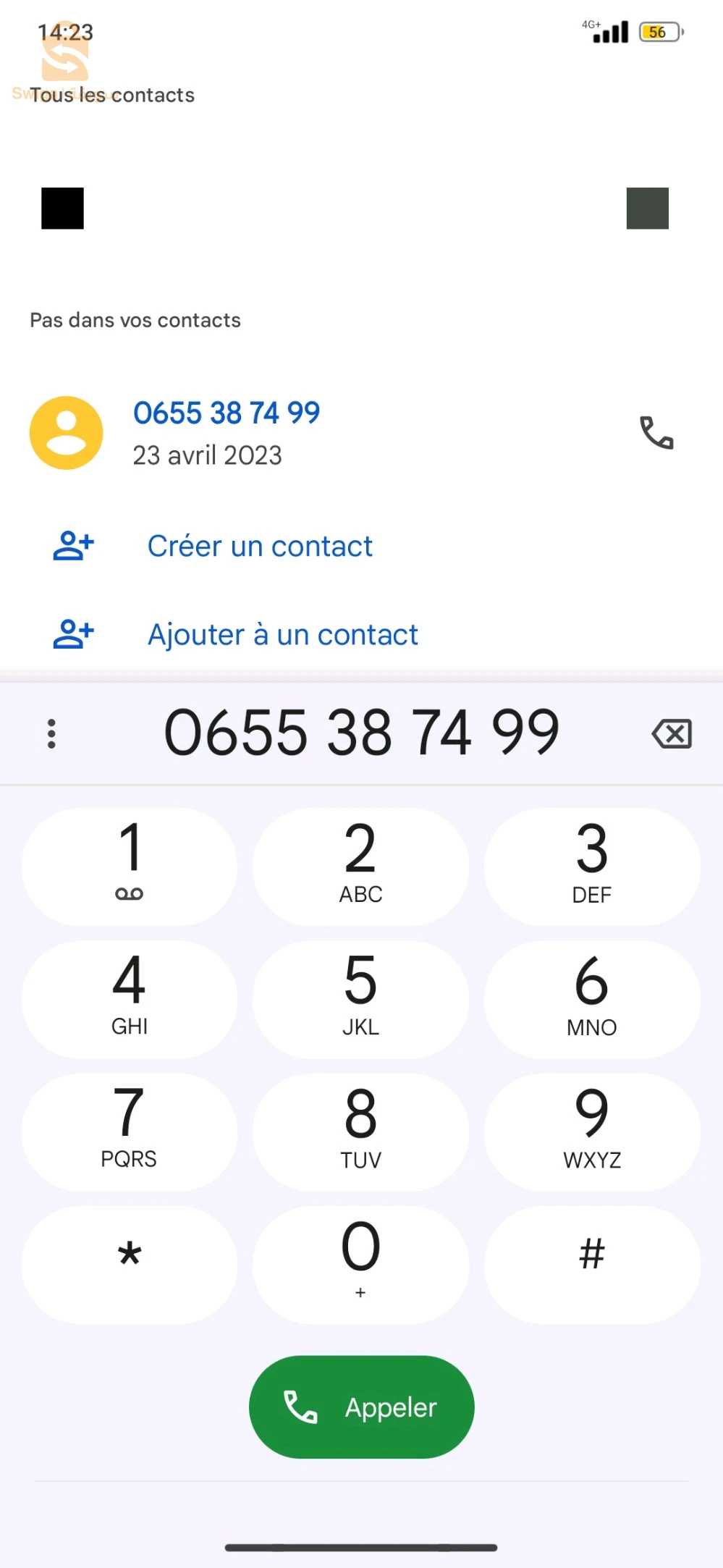Tap the green phone icon in the Appeler button
The width and height of the screenshot is (723, 1568).
point(302,1407)
